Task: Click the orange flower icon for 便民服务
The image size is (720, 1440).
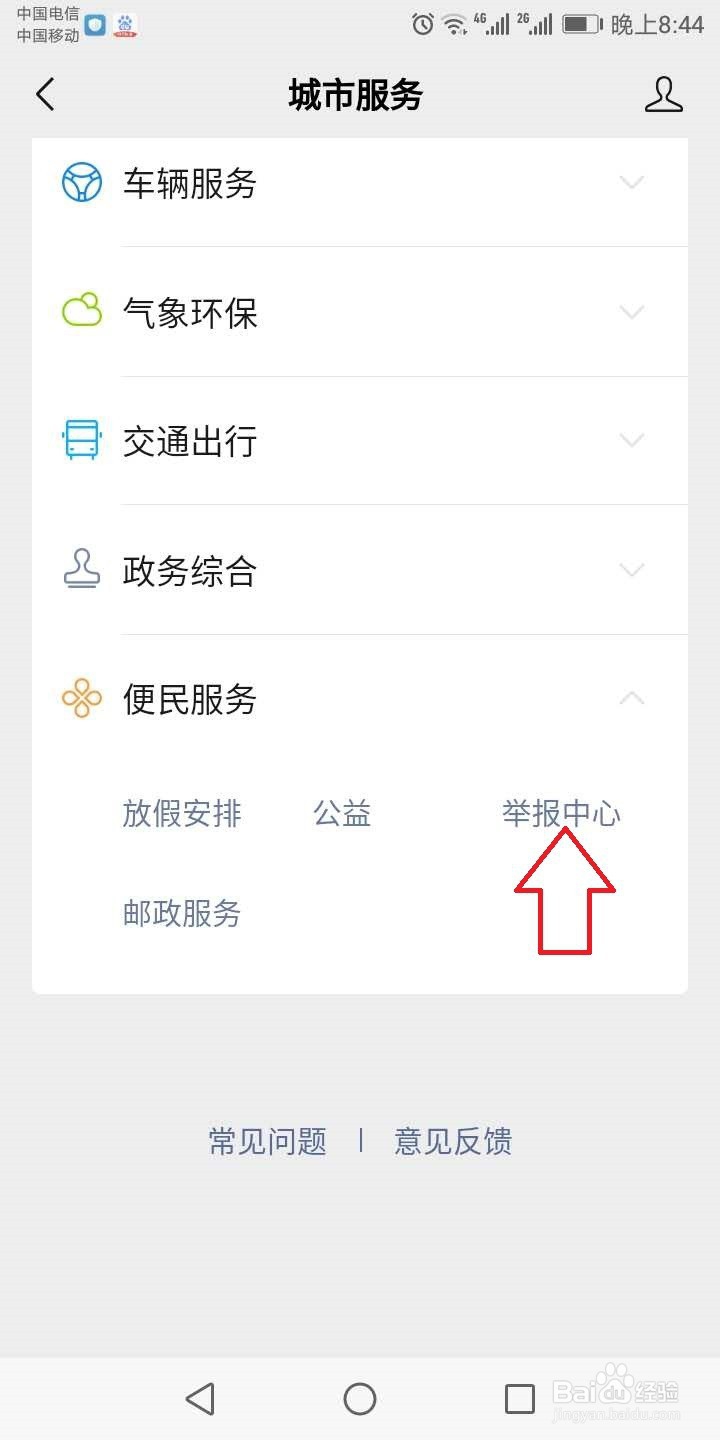Action: coord(82,698)
